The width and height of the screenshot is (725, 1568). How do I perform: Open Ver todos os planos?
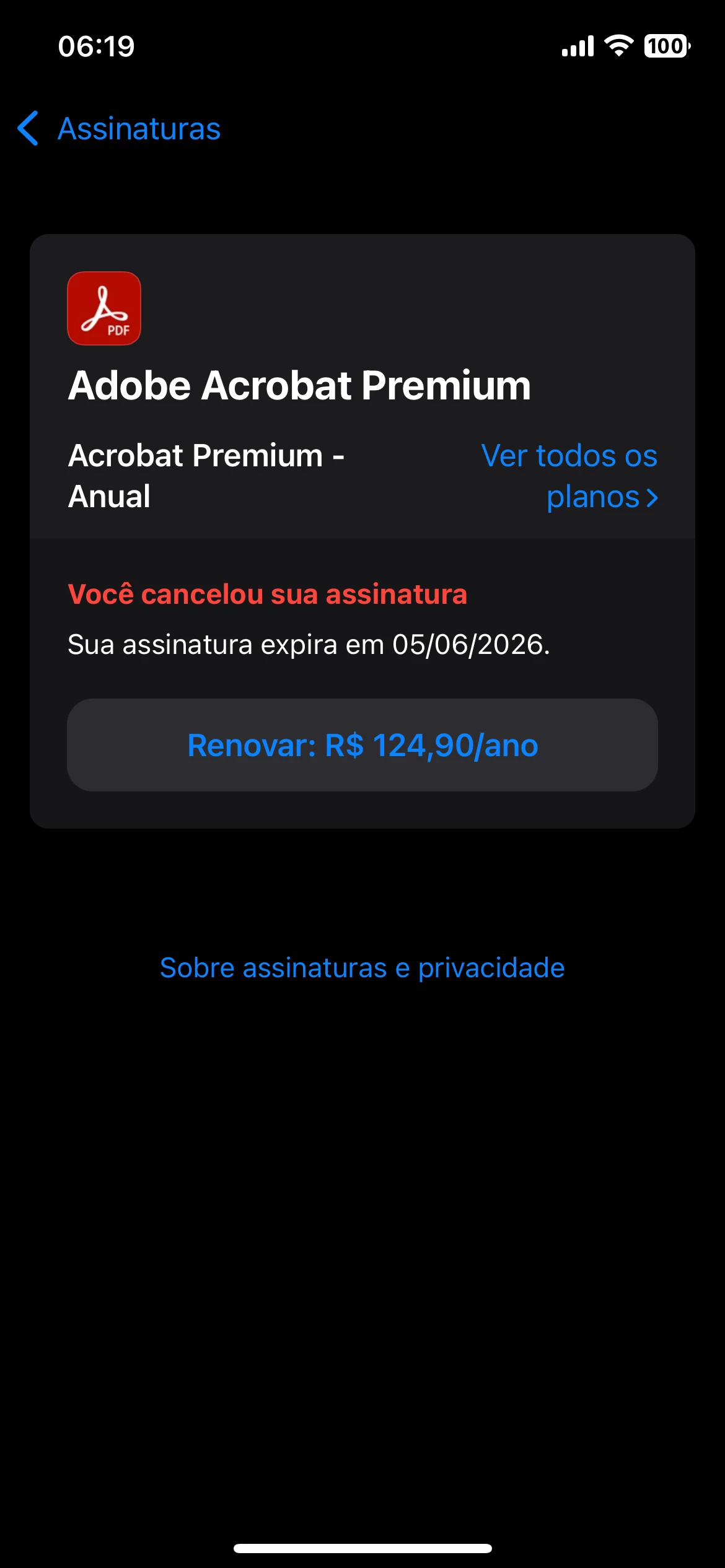569,476
